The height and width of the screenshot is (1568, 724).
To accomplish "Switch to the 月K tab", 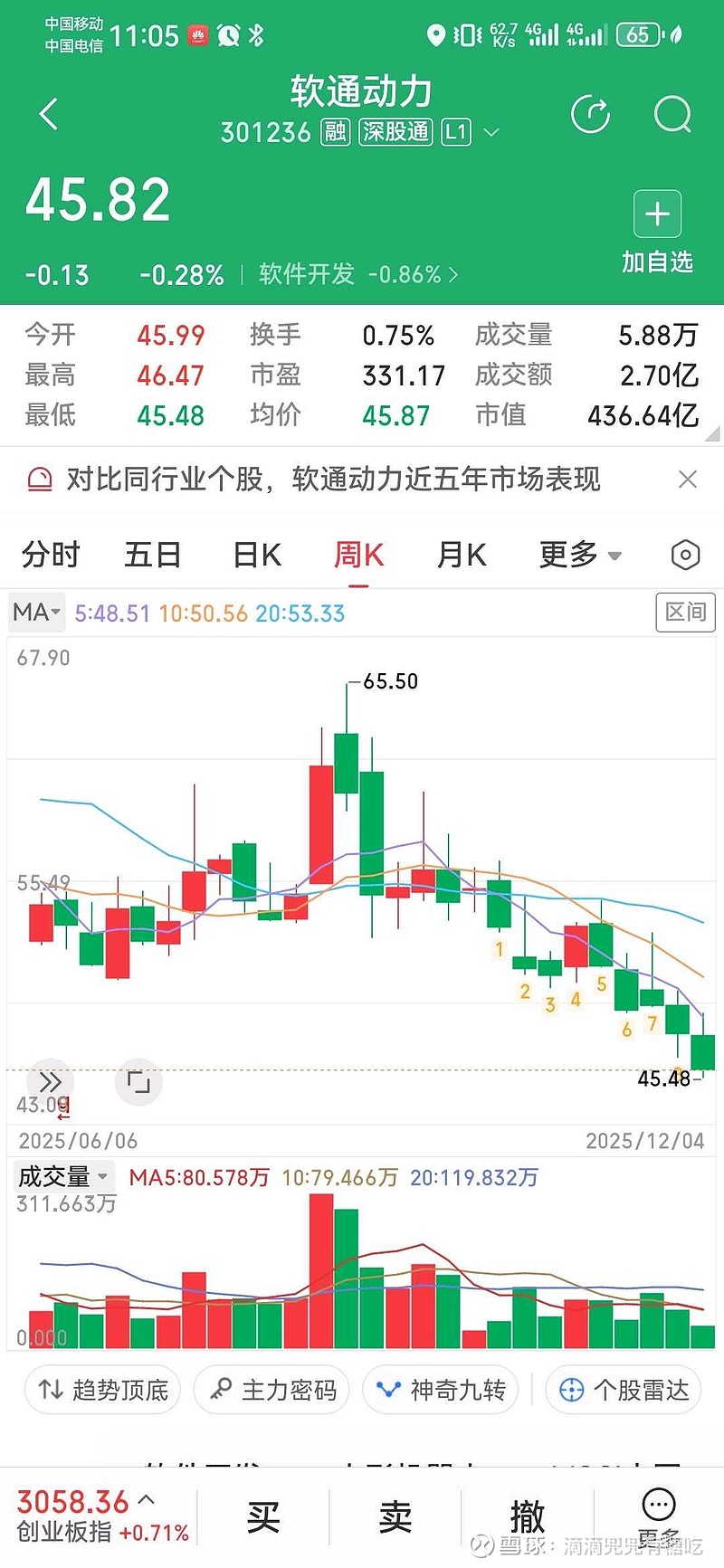I will (461, 555).
